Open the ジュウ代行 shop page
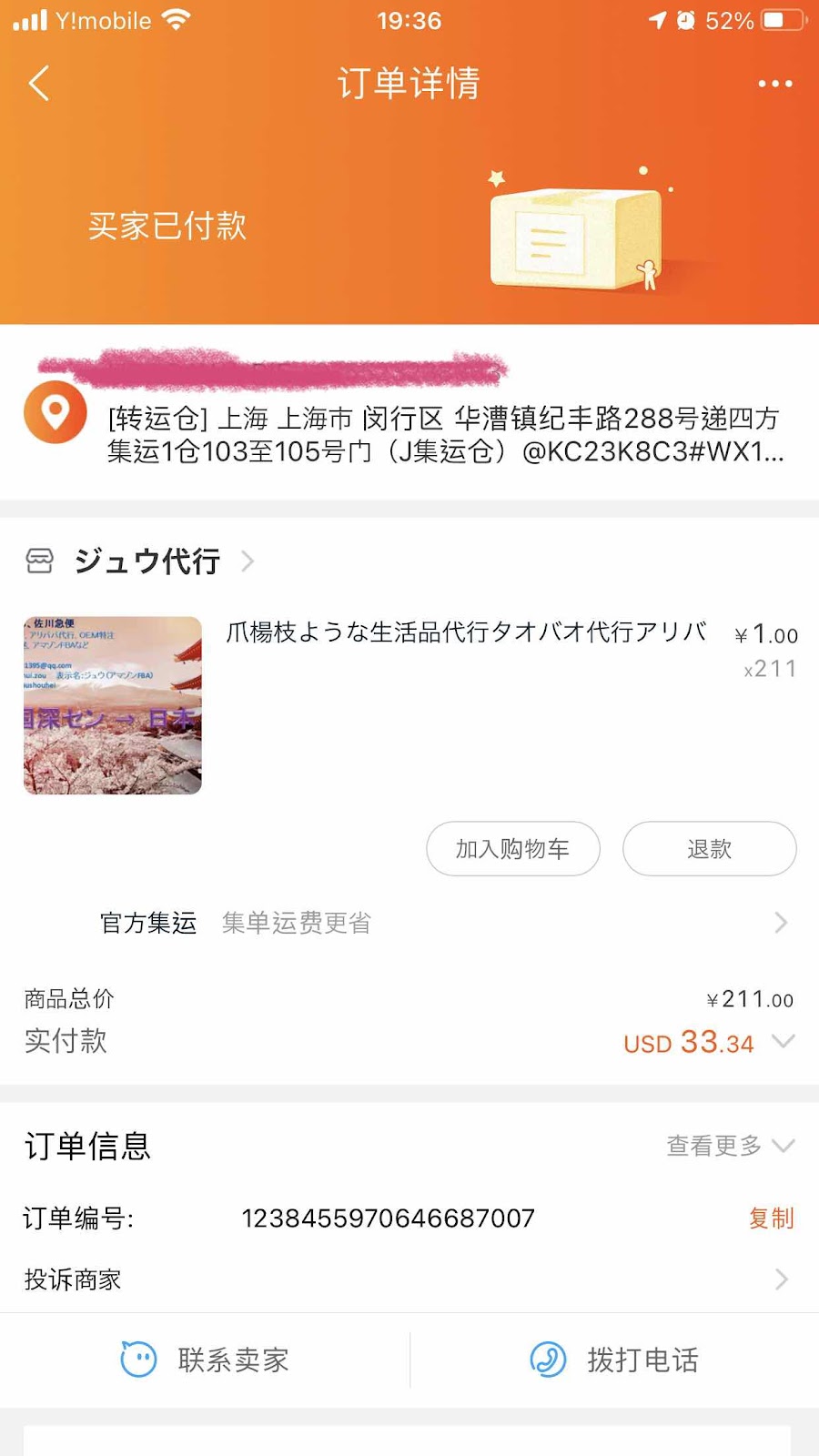The height and width of the screenshot is (1456, 819). (147, 561)
